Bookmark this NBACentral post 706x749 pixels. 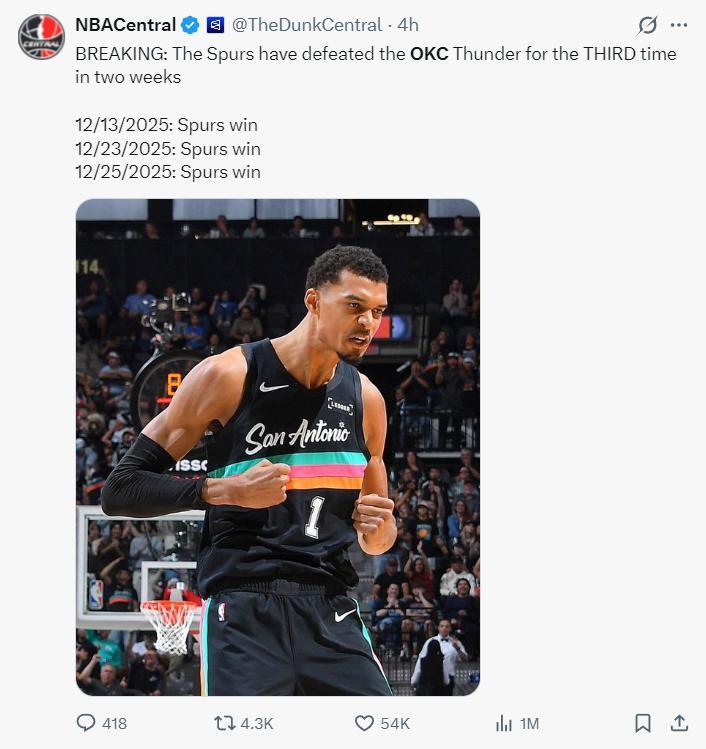pos(643,723)
